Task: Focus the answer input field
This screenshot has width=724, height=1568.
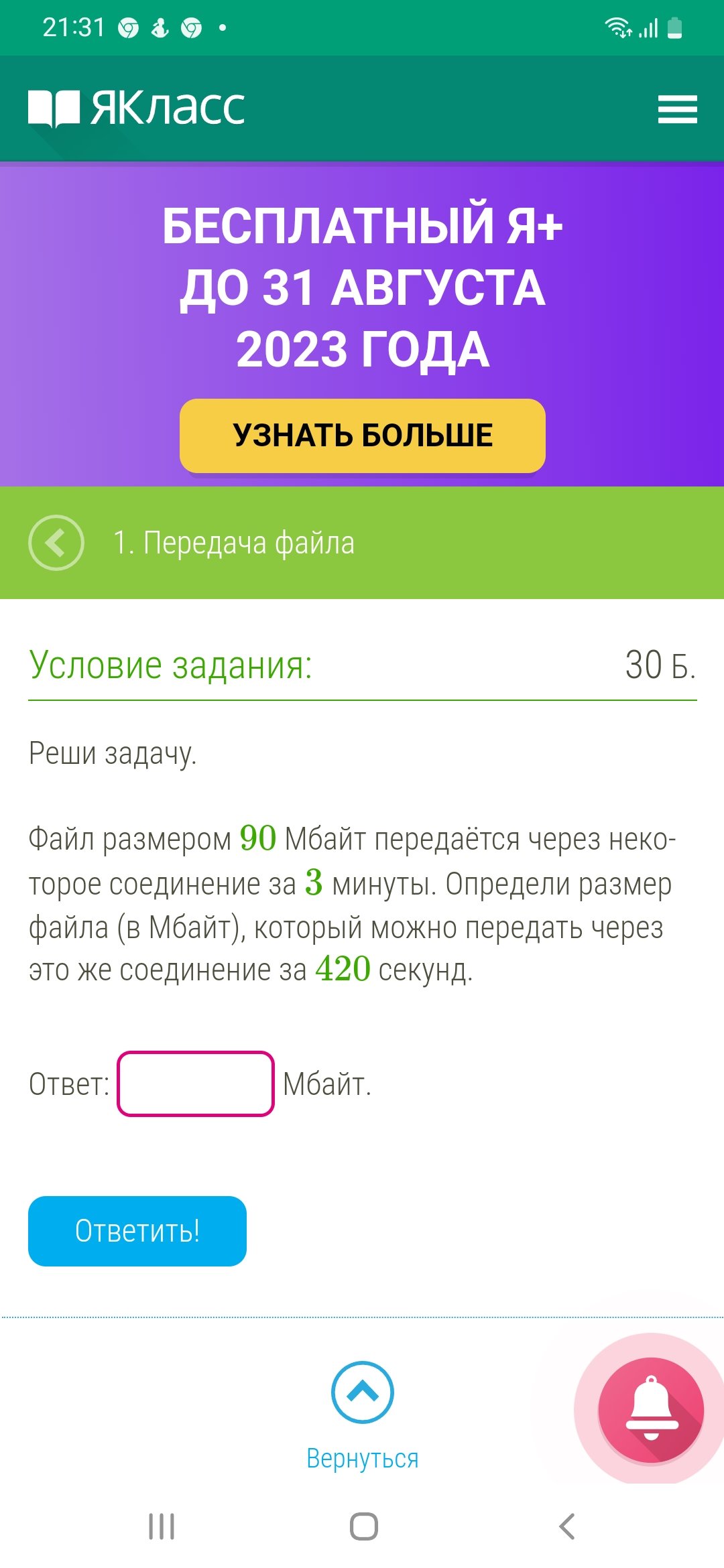Action: [x=196, y=1084]
